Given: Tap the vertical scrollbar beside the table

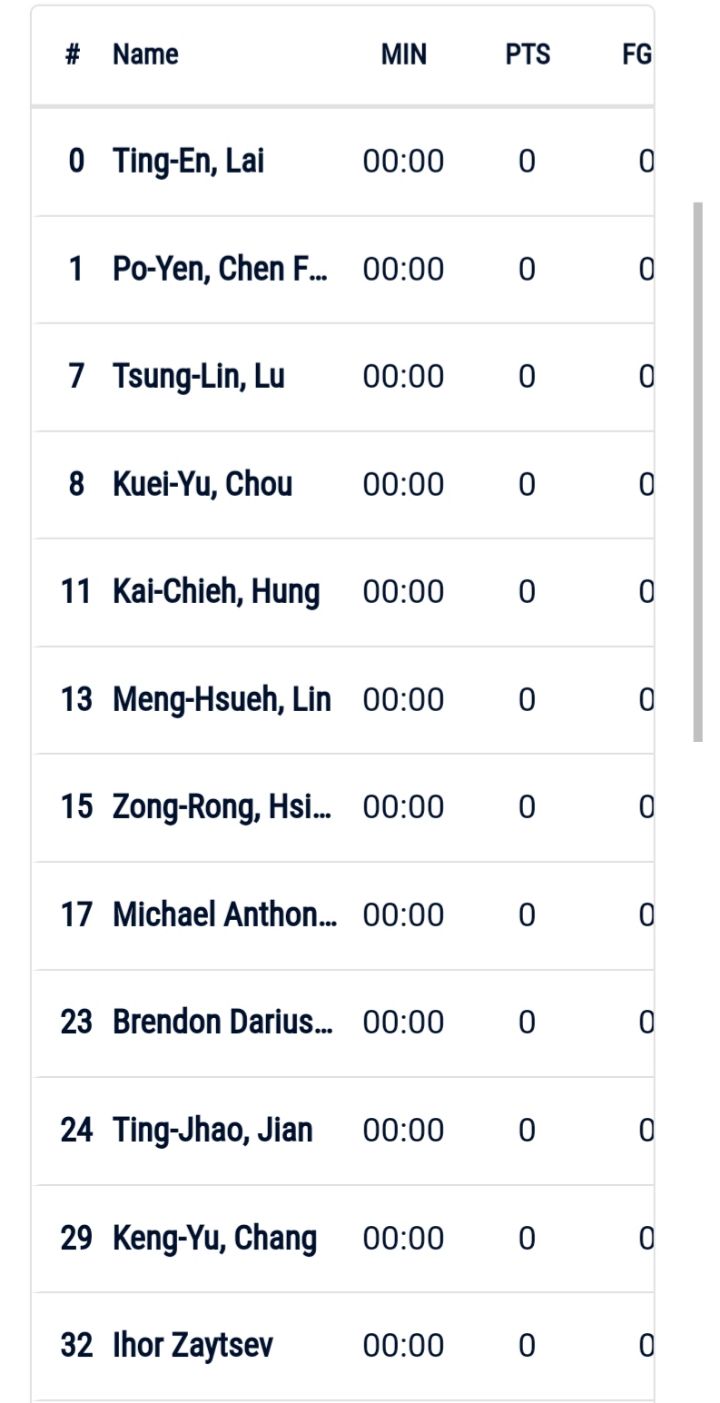Looking at the screenshot, I should 698,470.
